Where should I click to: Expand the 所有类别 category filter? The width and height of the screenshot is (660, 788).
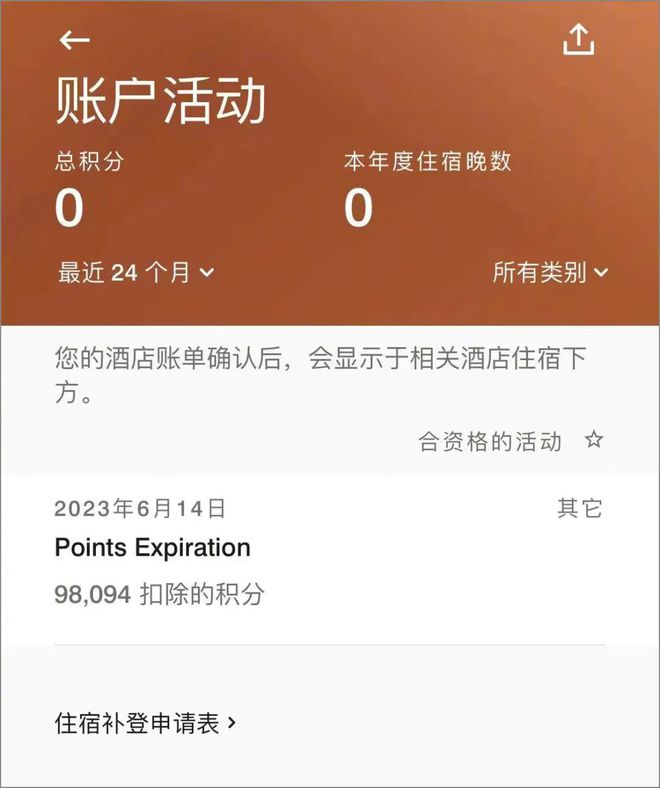[550, 272]
